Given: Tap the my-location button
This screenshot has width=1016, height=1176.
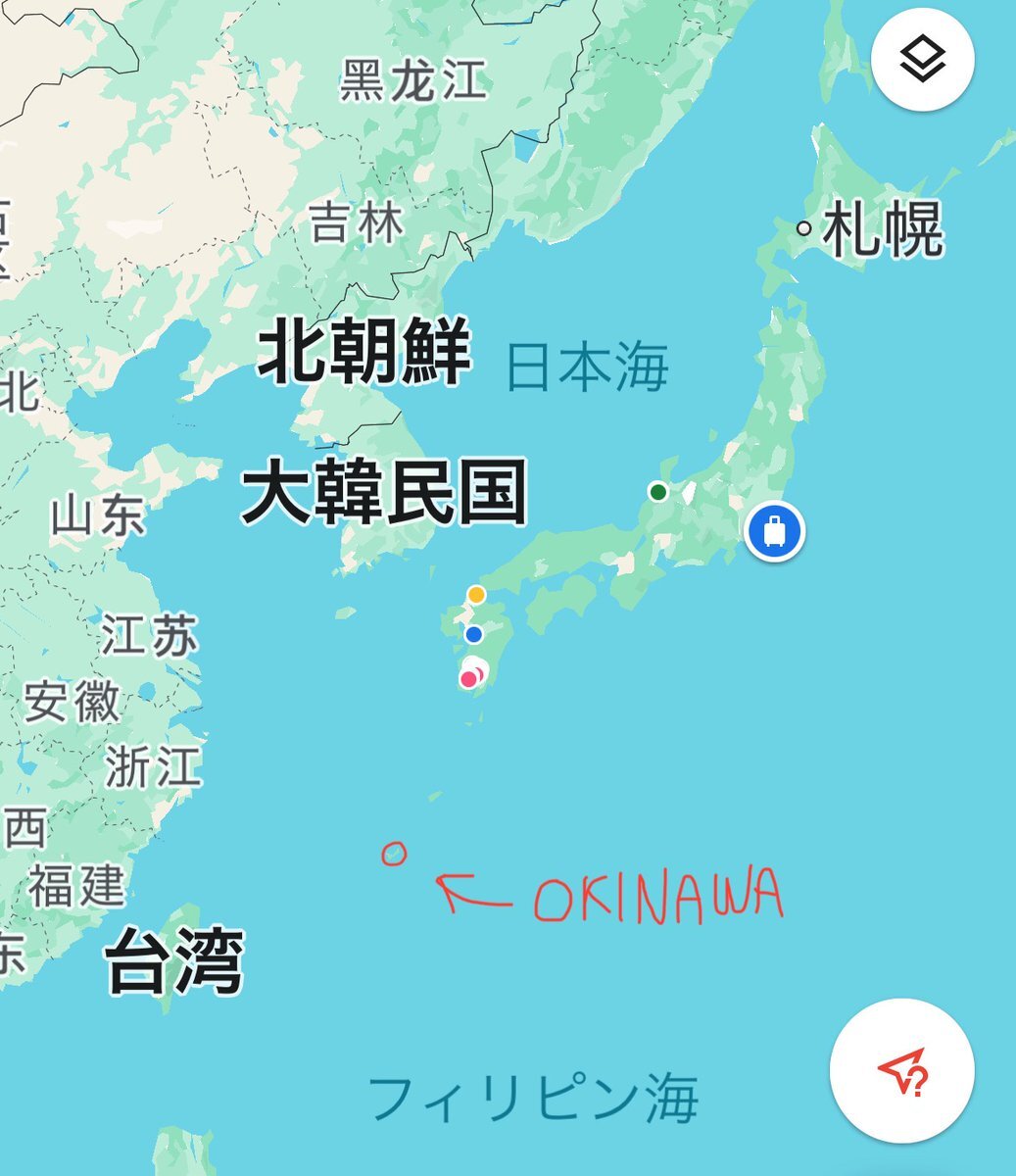Looking at the screenshot, I should [901, 1071].
